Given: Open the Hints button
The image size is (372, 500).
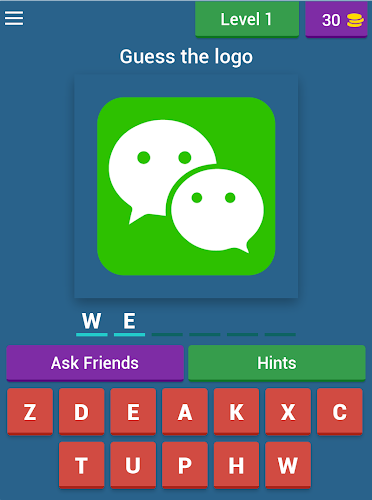Looking at the screenshot, I should point(277,363).
